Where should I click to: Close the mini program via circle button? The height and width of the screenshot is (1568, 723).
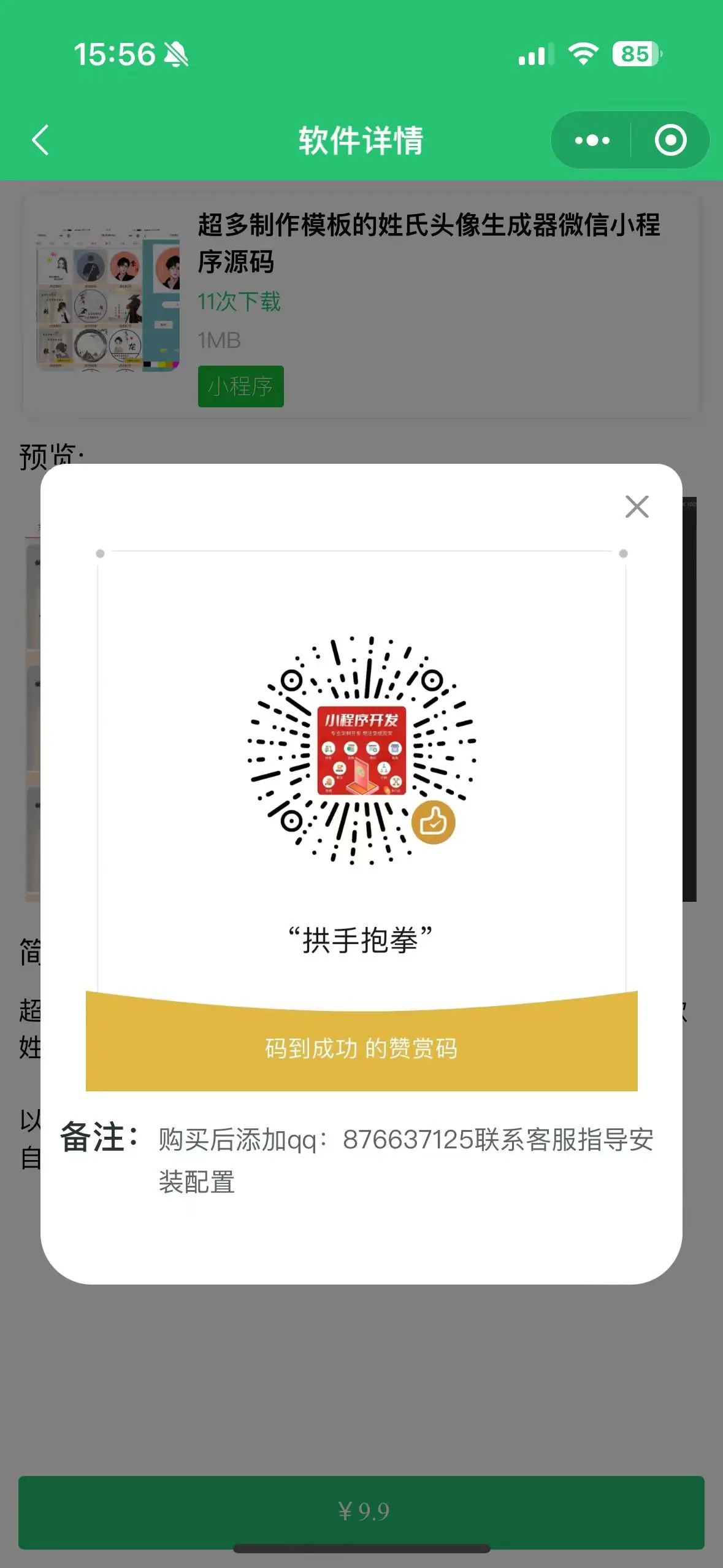coord(670,140)
